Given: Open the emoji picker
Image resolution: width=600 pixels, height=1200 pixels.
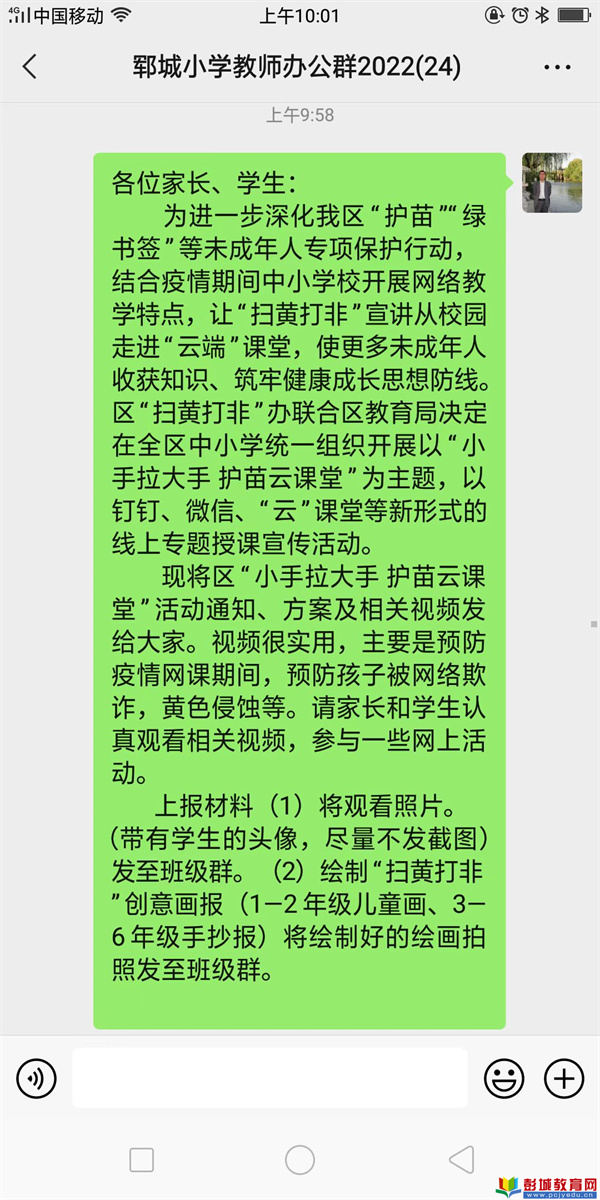Looking at the screenshot, I should coord(505,1078).
